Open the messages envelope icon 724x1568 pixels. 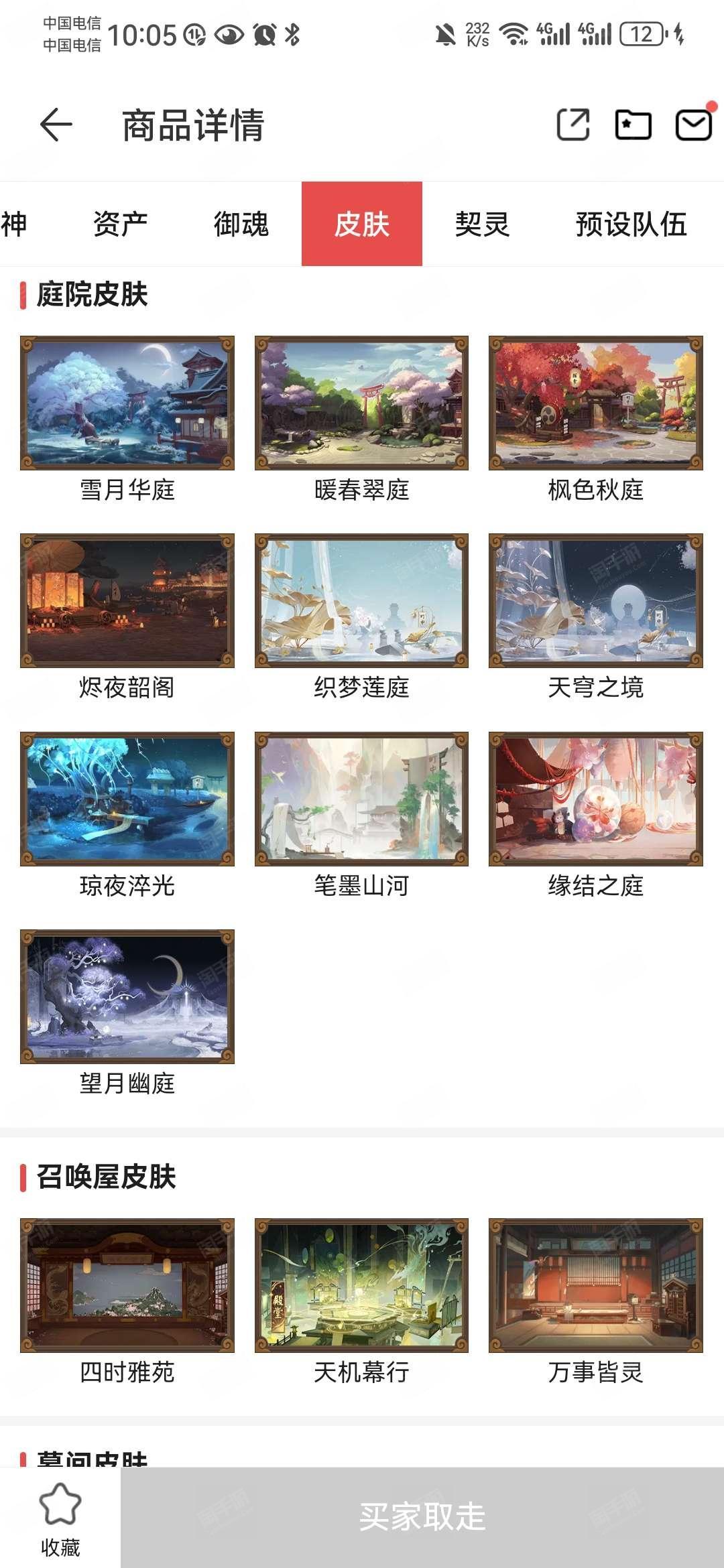point(693,125)
